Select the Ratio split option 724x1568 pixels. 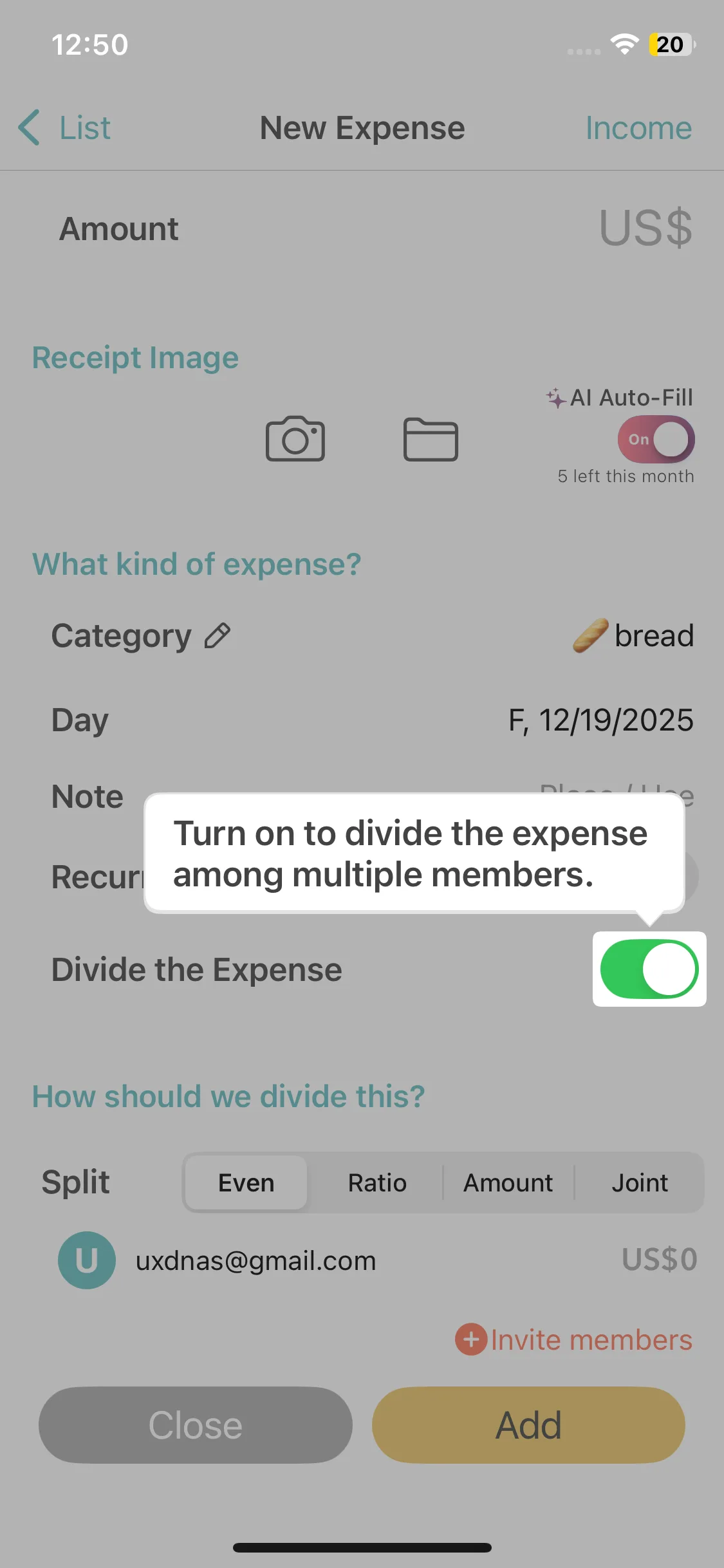[x=377, y=1182]
